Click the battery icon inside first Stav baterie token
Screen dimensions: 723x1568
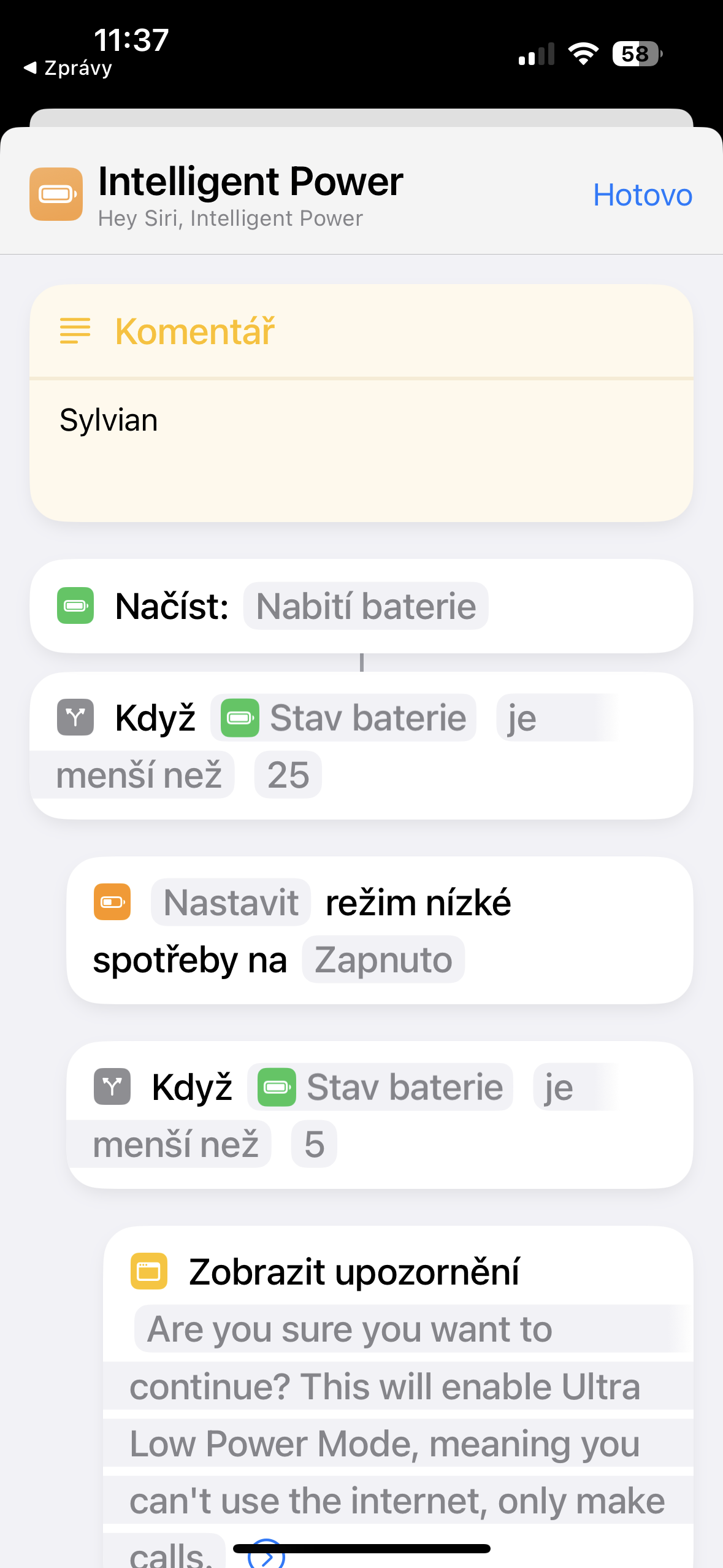point(241,717)
